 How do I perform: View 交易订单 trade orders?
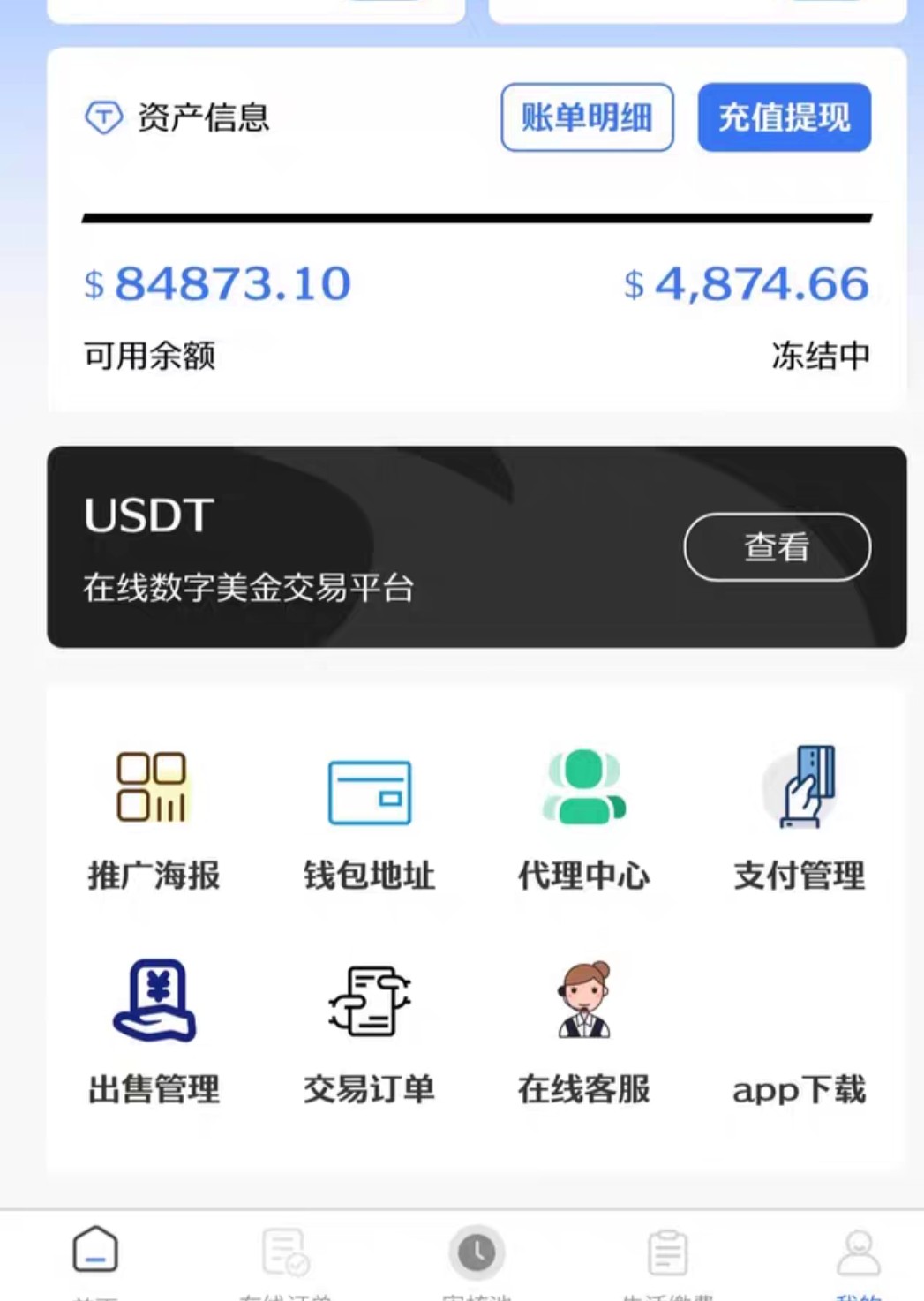pyautogui.click(x=369, y=1031)
